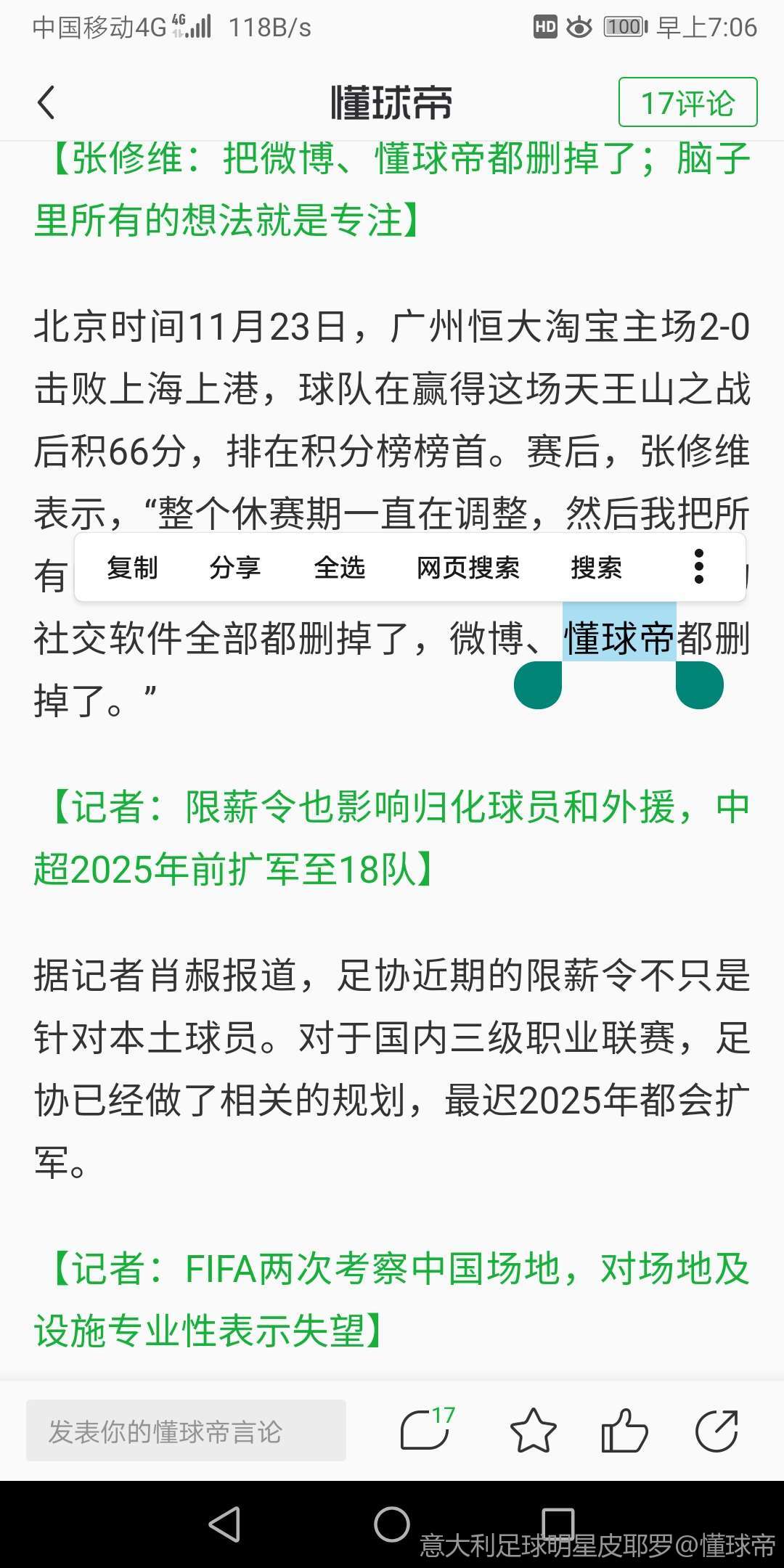Image resolution: width=784 pixels, height=1568 pixels.
Task: Tap the system home button
Action: (392, 1523)
